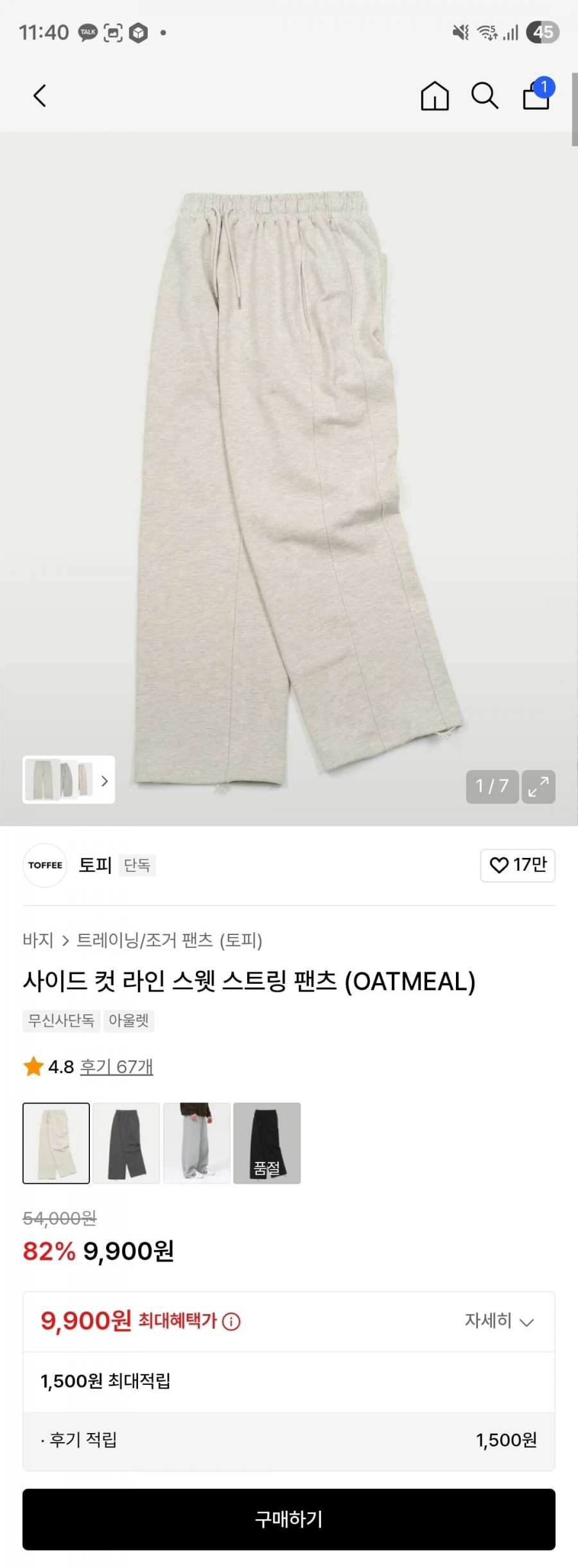
Task: Go back to the previous page
Action: [40, 96]
